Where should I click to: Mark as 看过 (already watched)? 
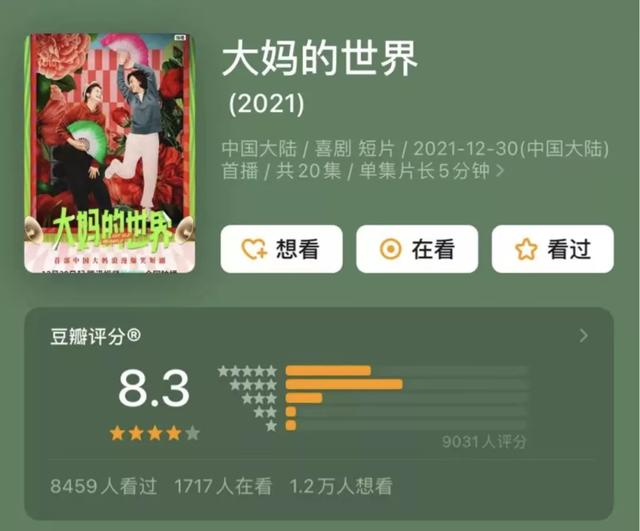click(553, 249)
